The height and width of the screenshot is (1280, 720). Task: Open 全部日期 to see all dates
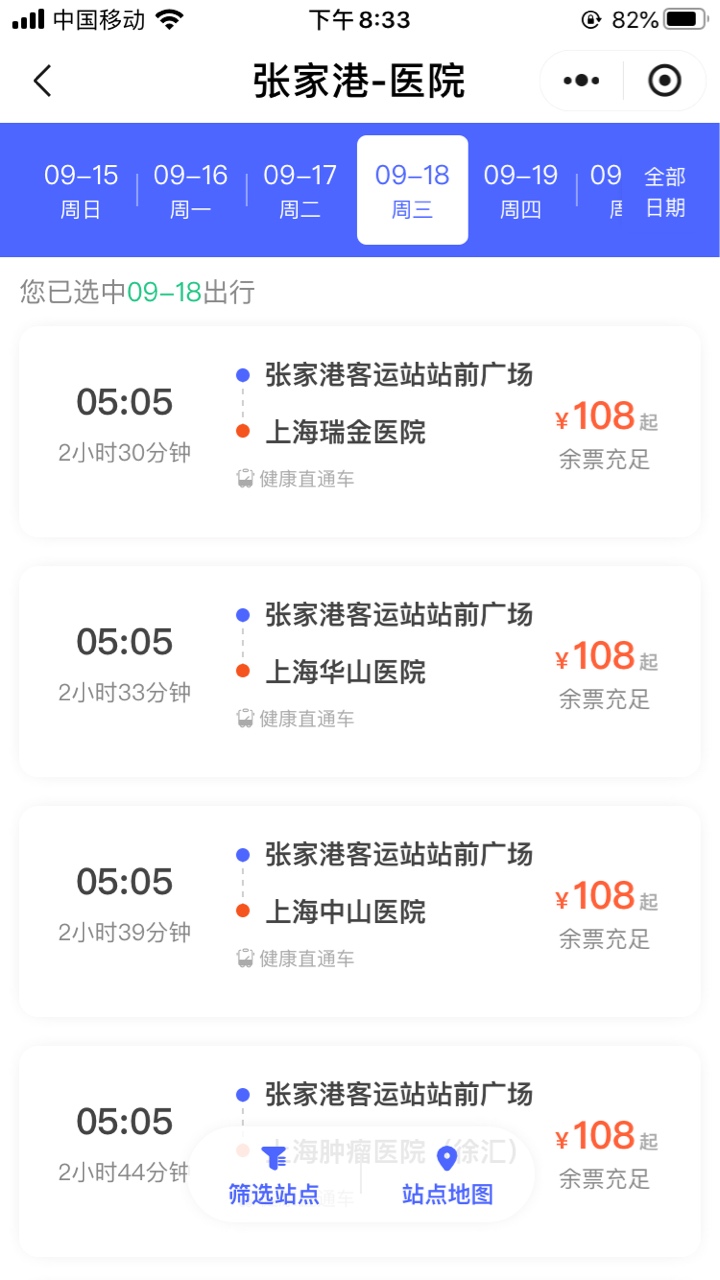(665, 192)
